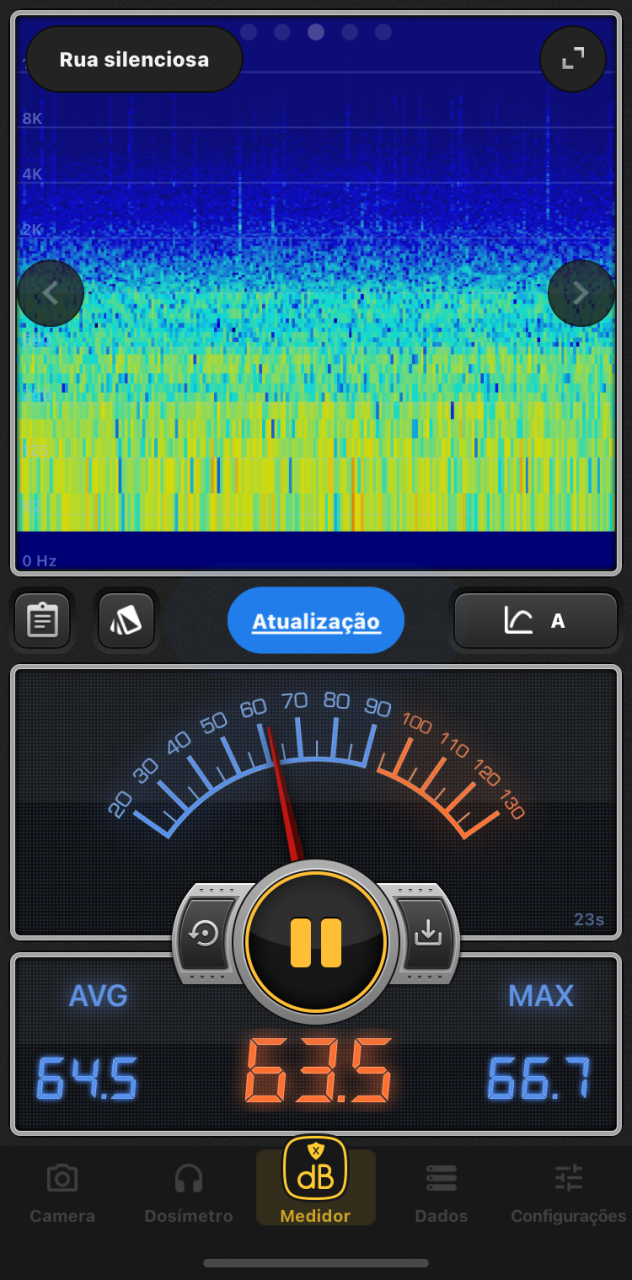632x1280 pixels.
Task: Open the clipboard notes icon
Action: [42, 621]
